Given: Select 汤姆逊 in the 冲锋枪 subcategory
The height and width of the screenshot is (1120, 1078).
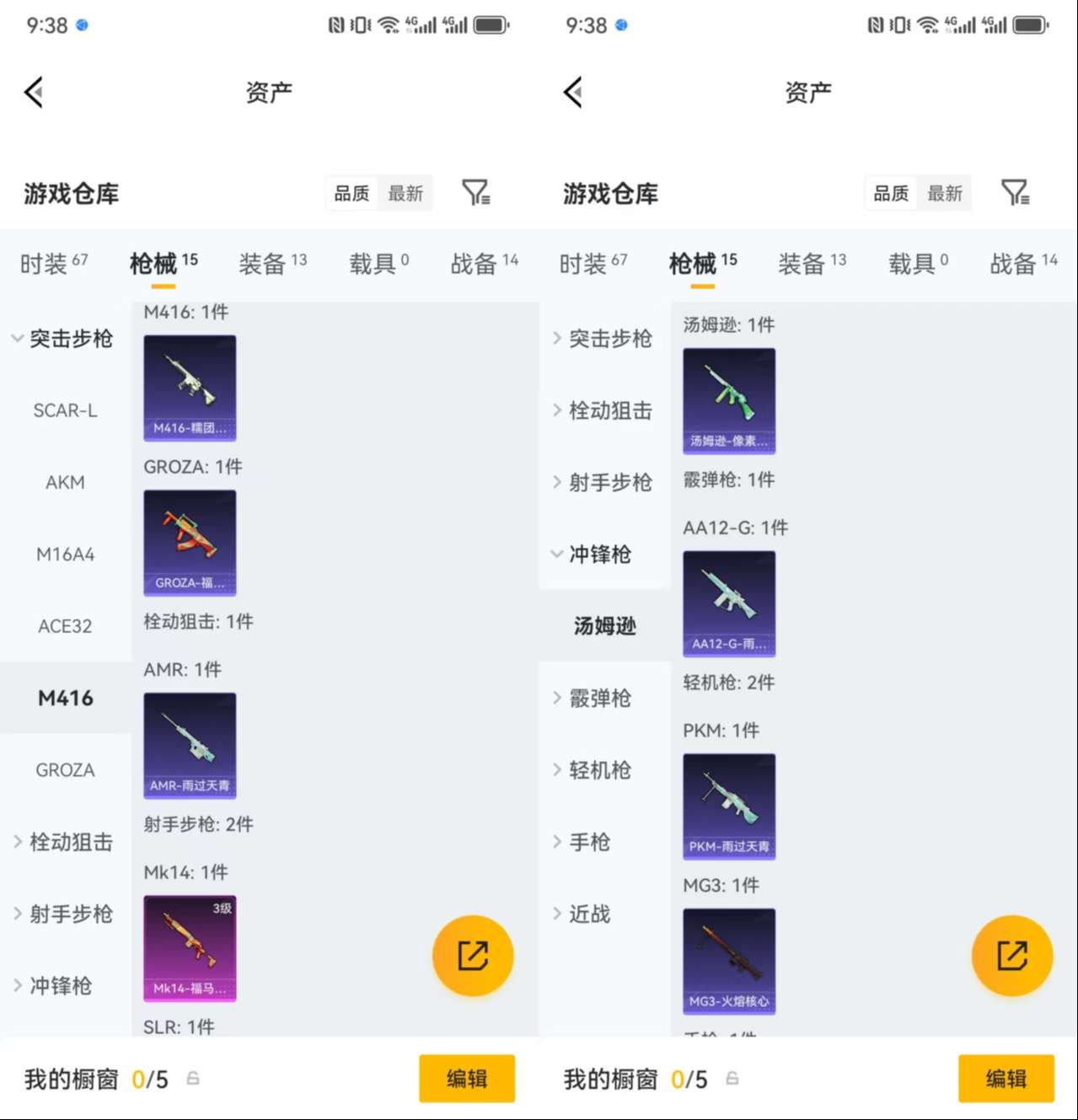Looking at the screenshot, I should [603, 626].
